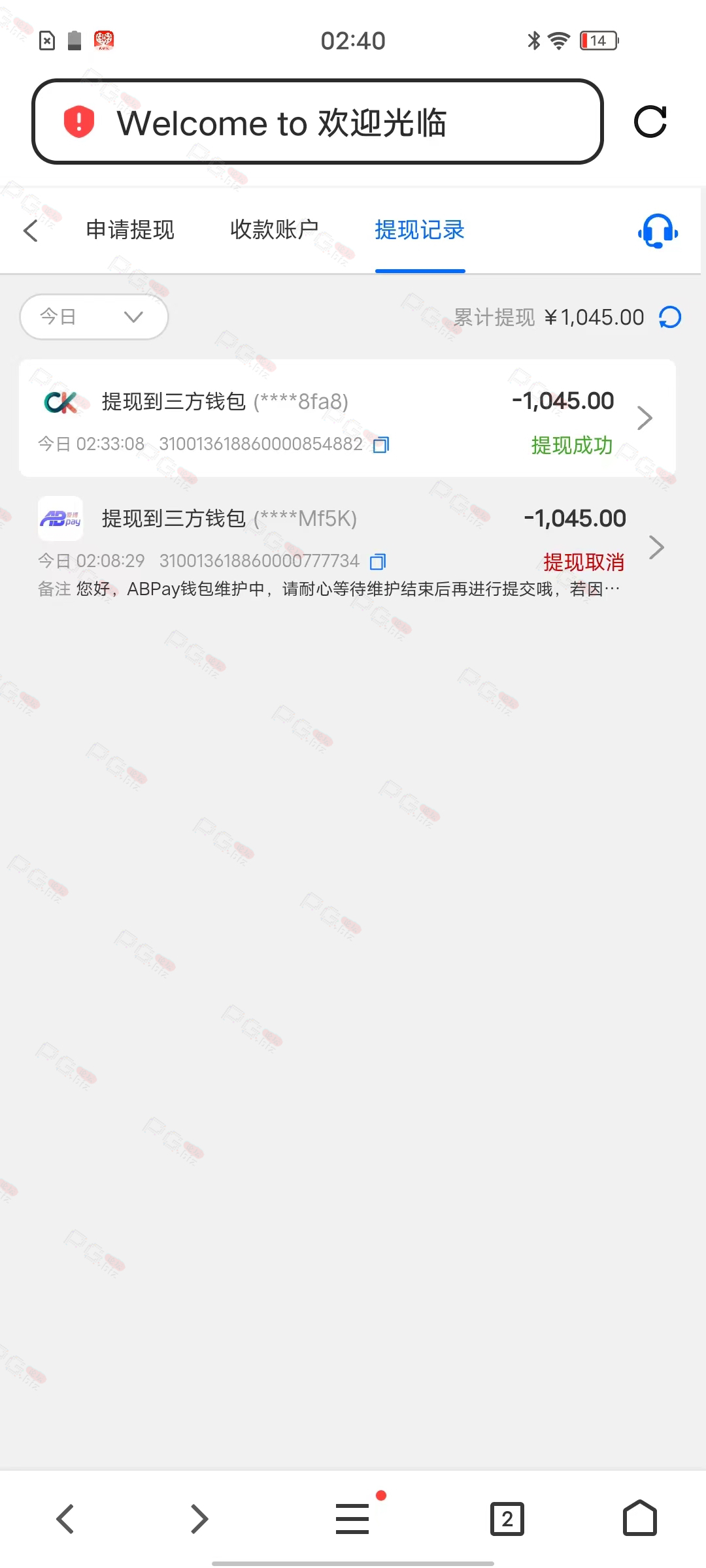Switch to the 申请提现 tab
706x1568 pixels.
pyautogui.click(x=130, y=230)
